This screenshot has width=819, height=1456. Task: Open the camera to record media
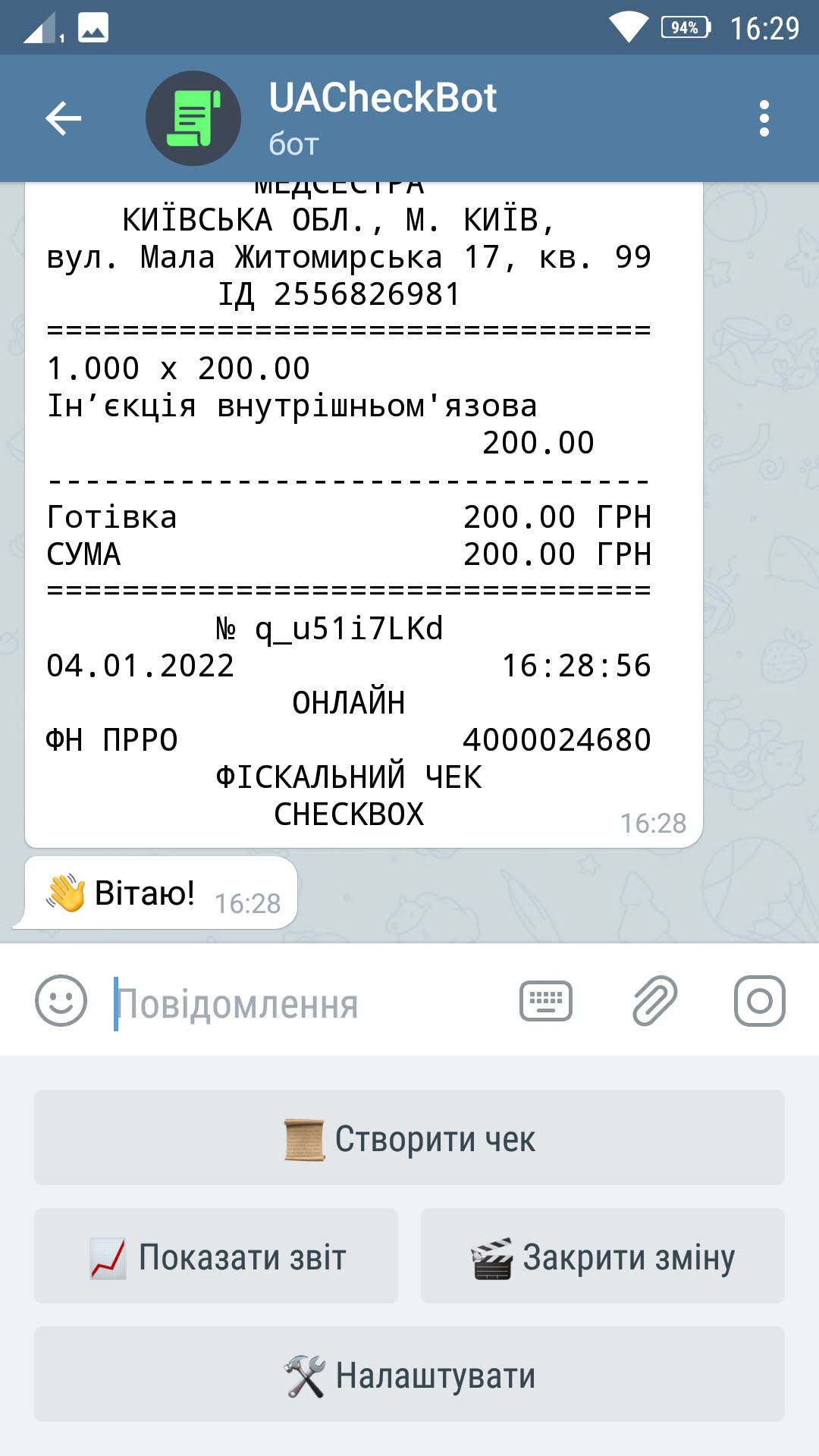pyautogui.click(x=759, y=1001)
